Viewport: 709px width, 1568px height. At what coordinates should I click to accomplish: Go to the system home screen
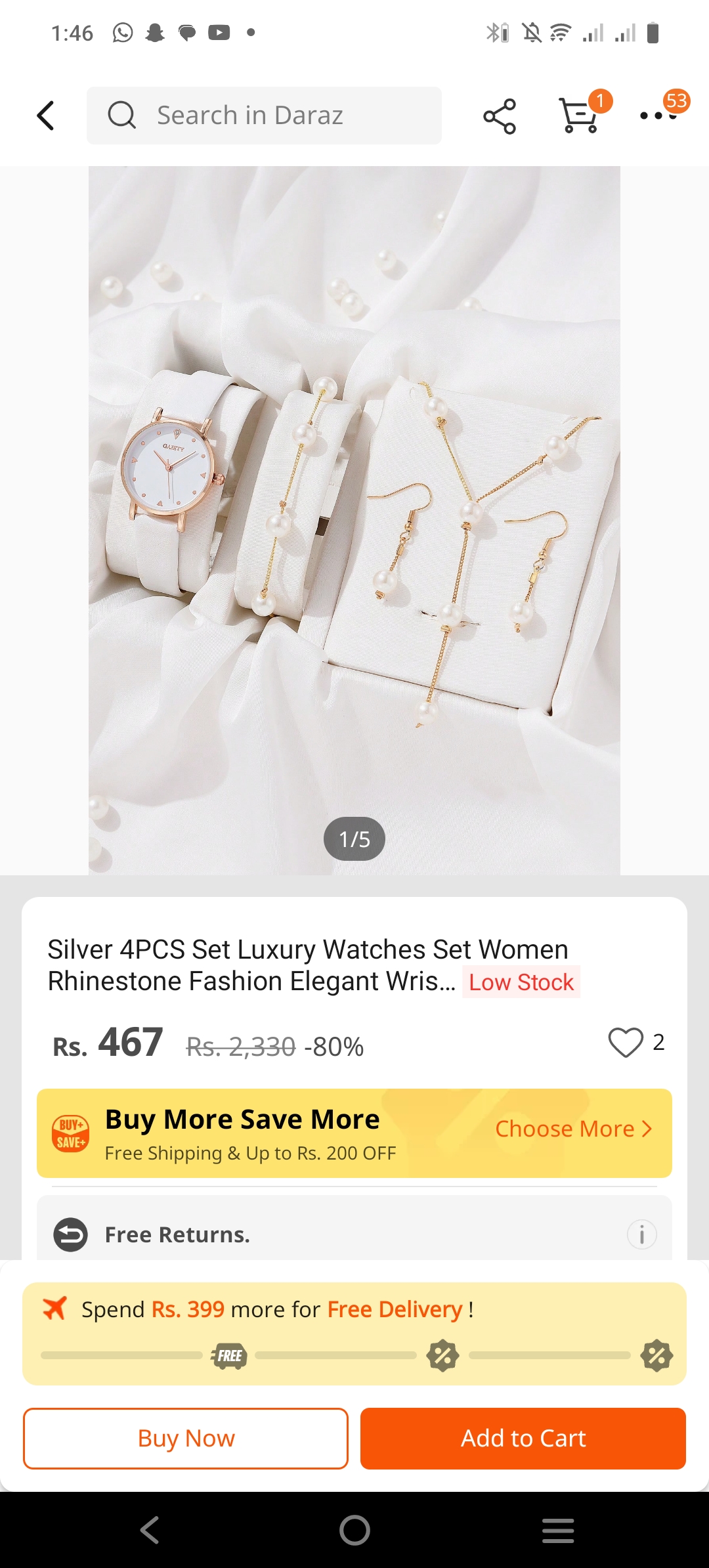coord(354,1531)
